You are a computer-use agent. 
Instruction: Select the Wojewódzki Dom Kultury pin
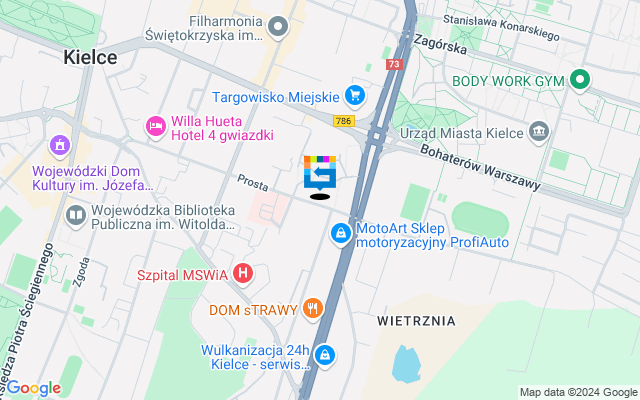61,147
